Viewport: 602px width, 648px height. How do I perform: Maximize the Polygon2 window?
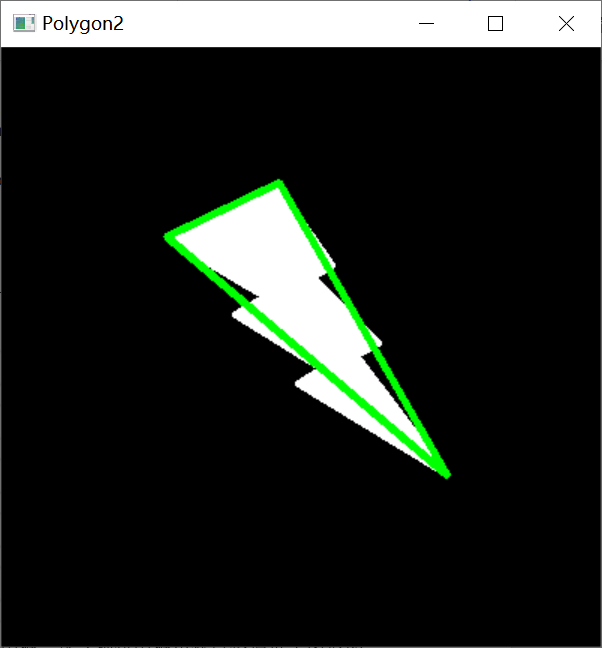click(x=495, y=24)
